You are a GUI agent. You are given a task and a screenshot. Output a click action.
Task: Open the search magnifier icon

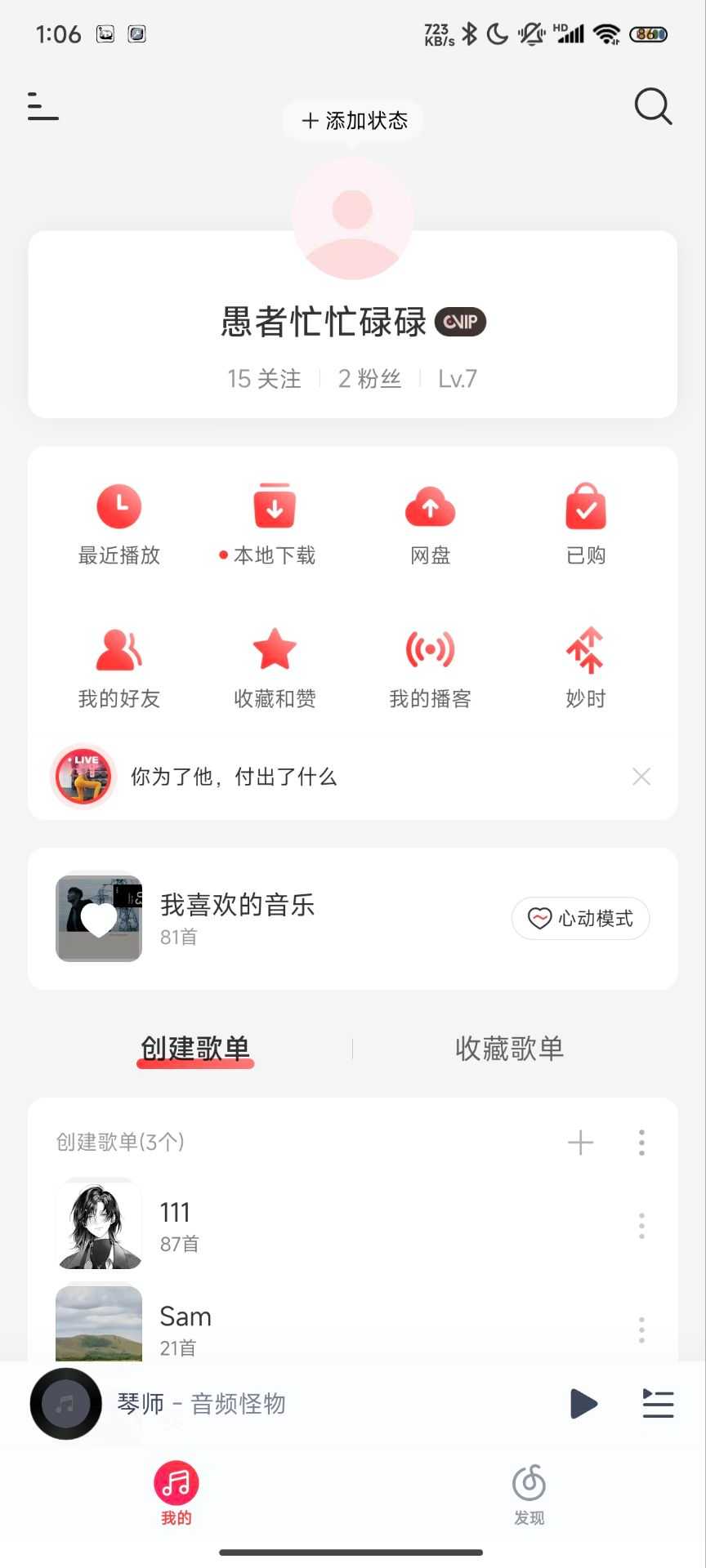[x=653, y=106]
